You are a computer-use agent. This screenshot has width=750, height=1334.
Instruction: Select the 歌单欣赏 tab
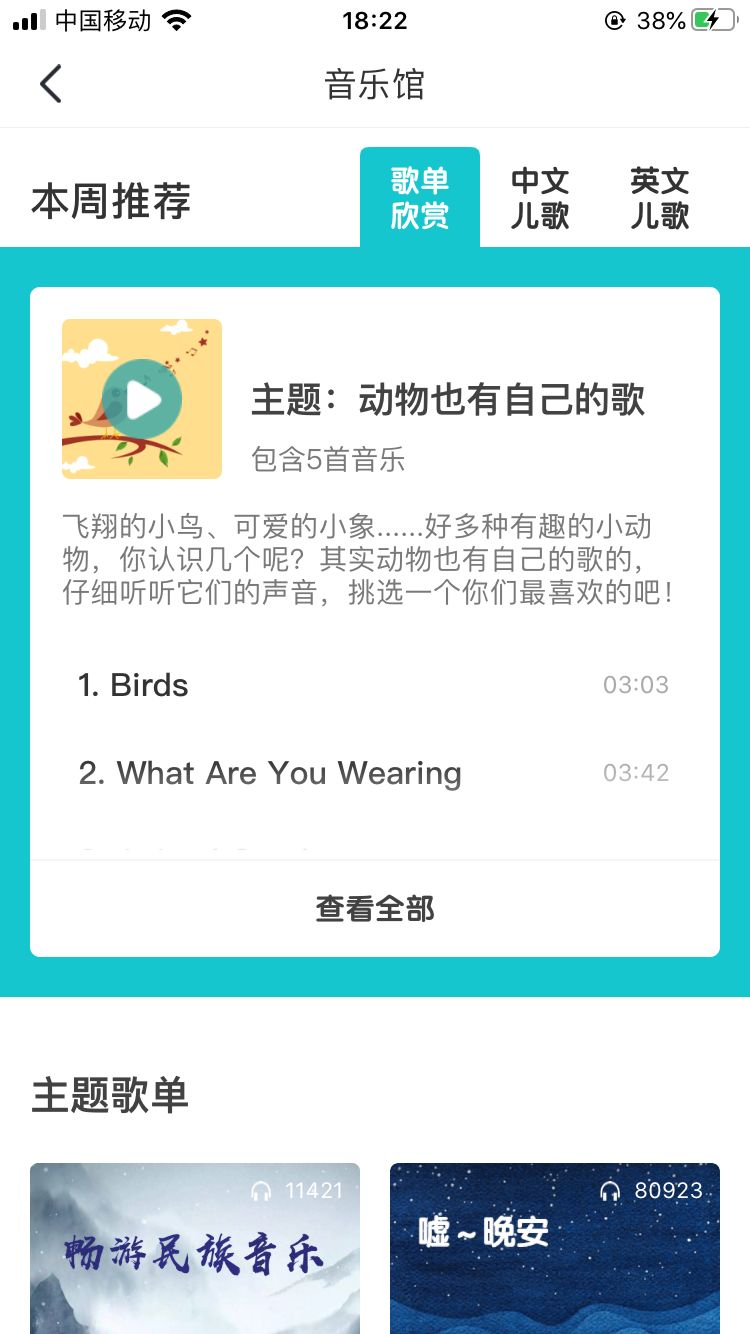[x=419, y=197]
